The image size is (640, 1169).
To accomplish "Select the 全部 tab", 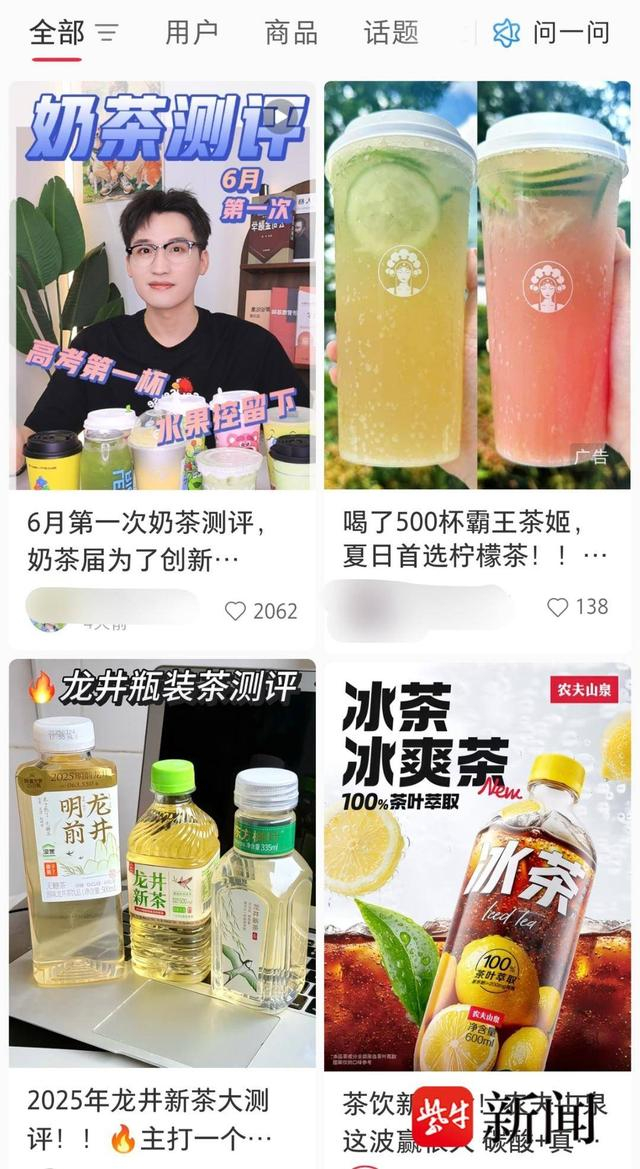I will [x=57, y=33].
